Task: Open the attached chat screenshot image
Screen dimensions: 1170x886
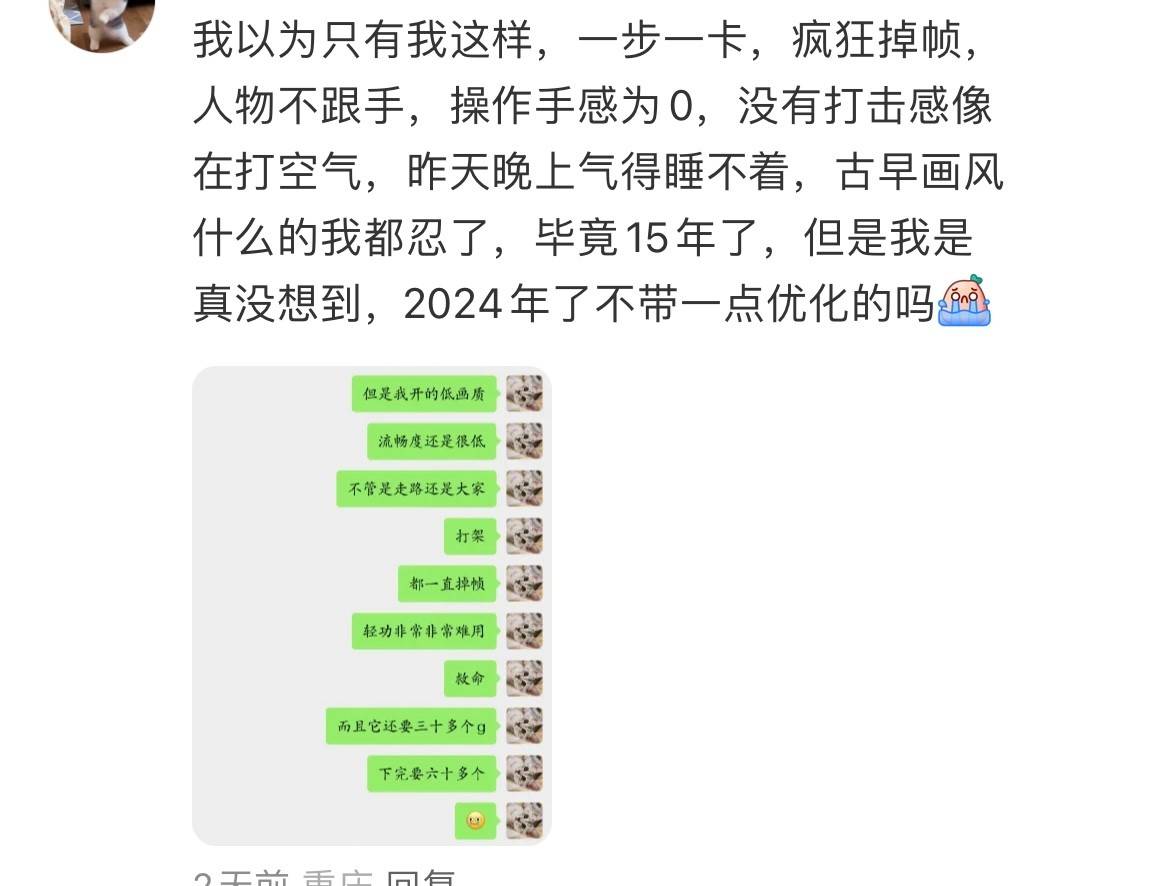Action: 371,606
